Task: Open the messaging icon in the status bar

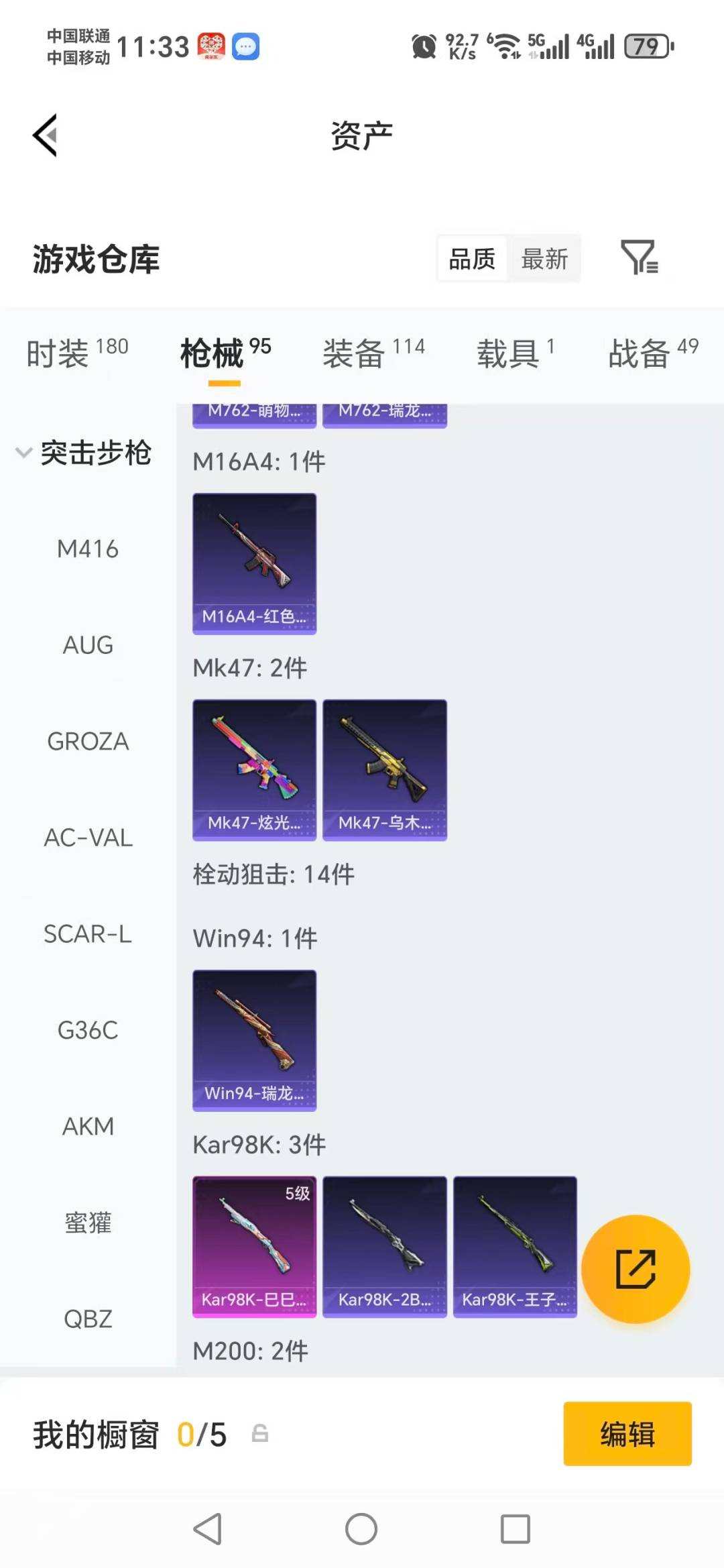Action: pyautogui.click(x=245, y=47)
